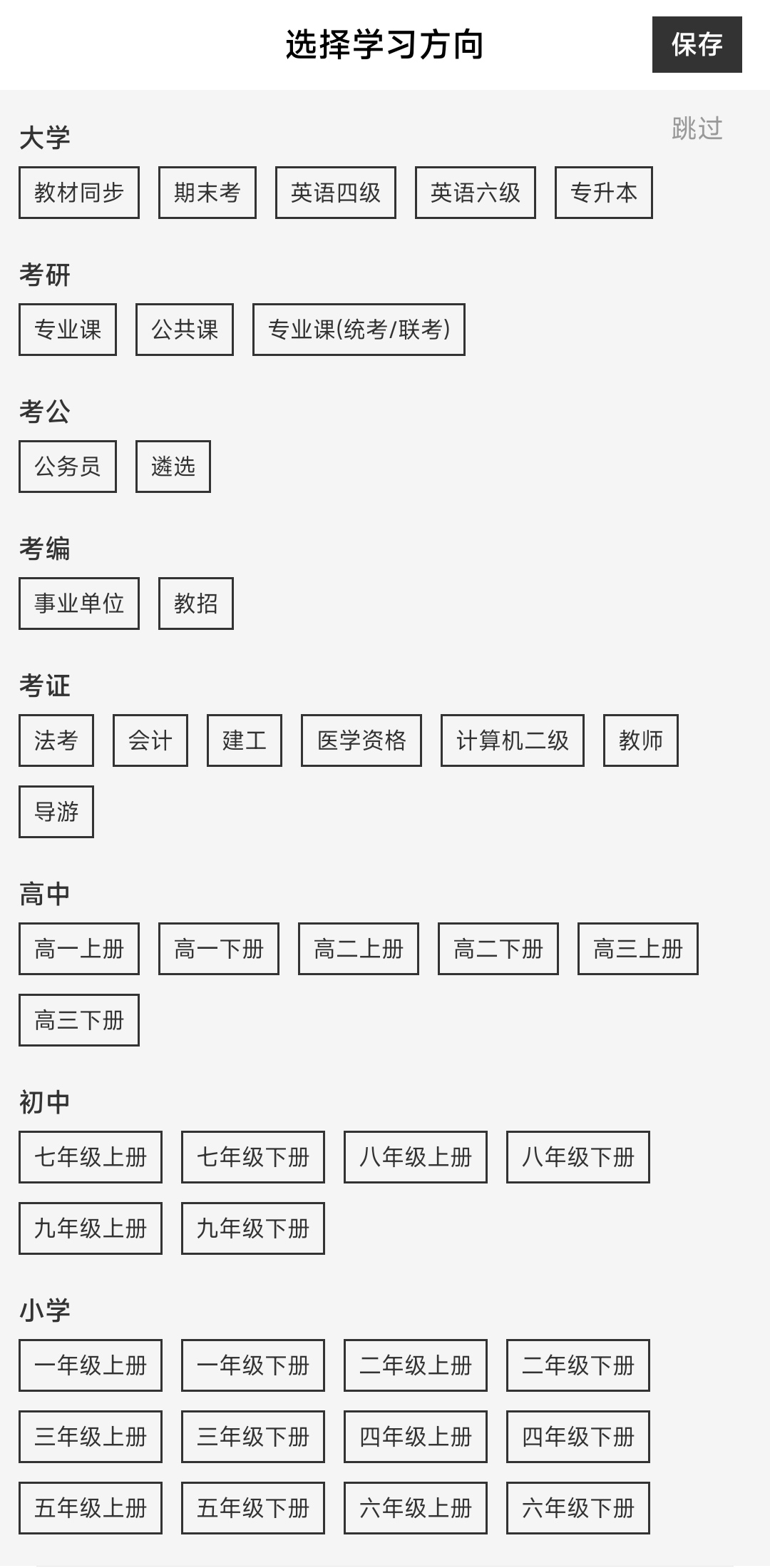770x1568 pixels.
Task: Choose 英语四级 under 大学
Action: tap(336, 193)
